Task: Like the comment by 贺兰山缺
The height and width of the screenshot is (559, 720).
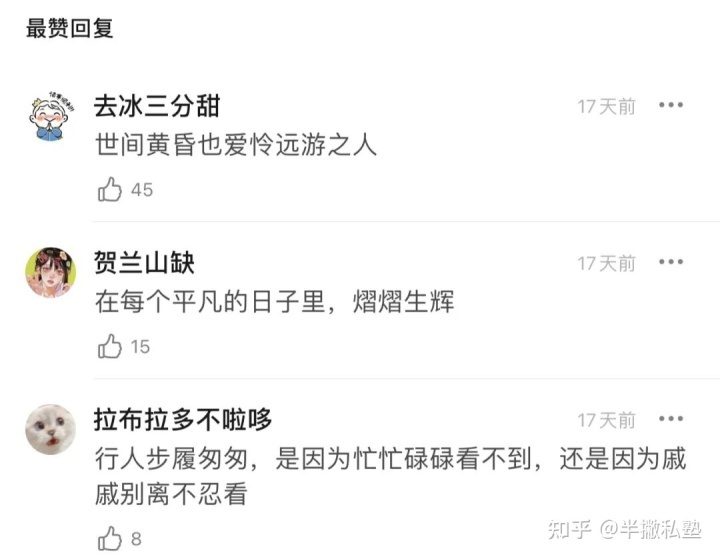Action: click(x=110, y=346)
